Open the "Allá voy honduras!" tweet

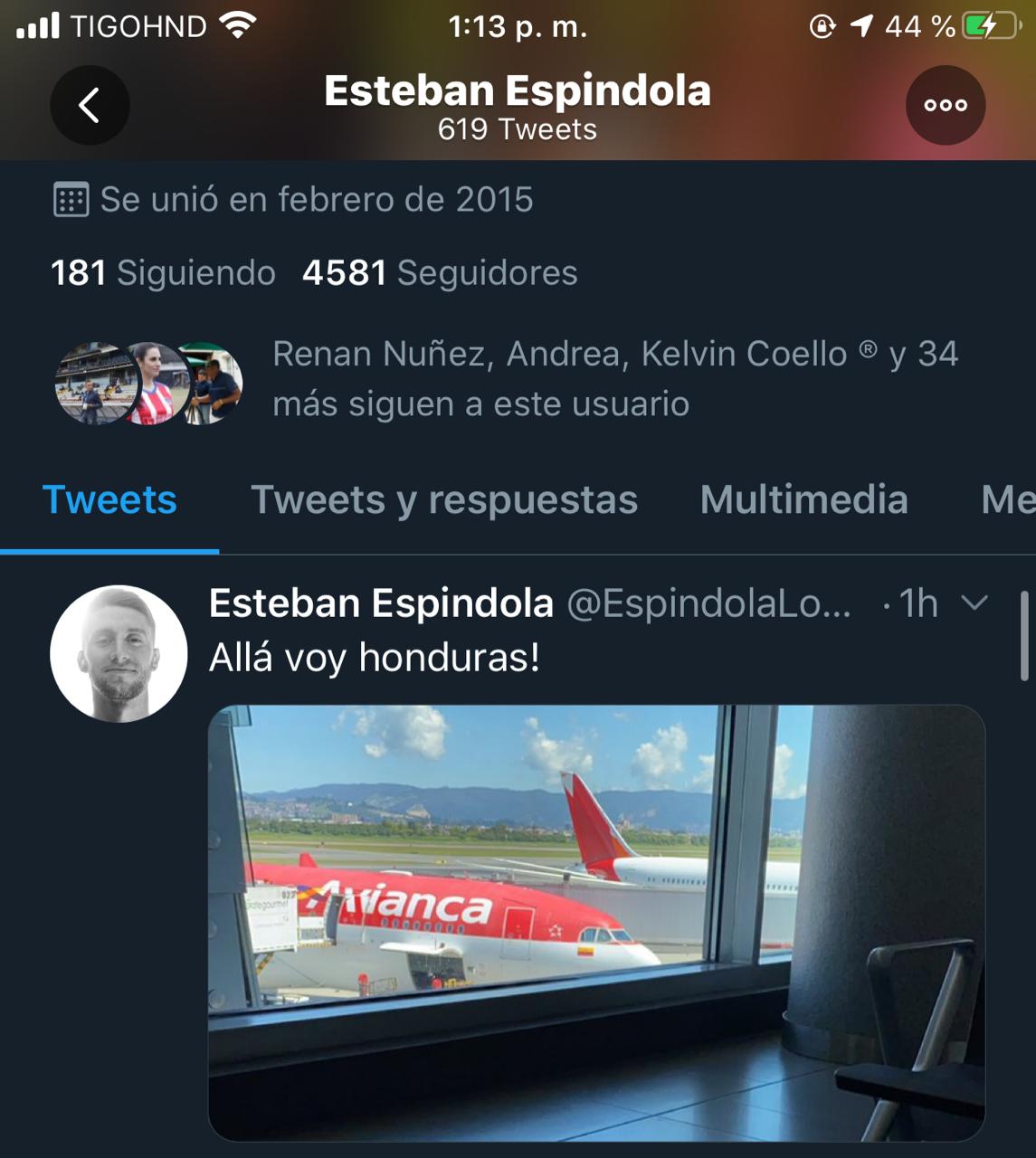(375, 658)
